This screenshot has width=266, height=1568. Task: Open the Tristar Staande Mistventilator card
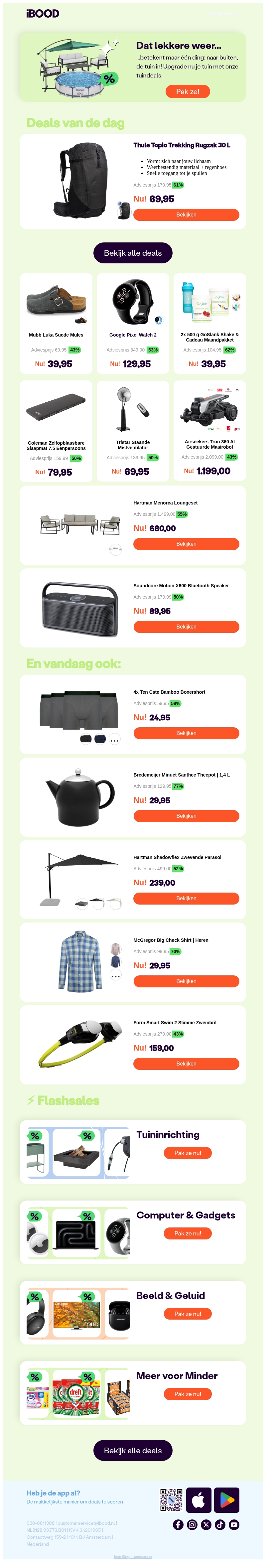(133, 430)
